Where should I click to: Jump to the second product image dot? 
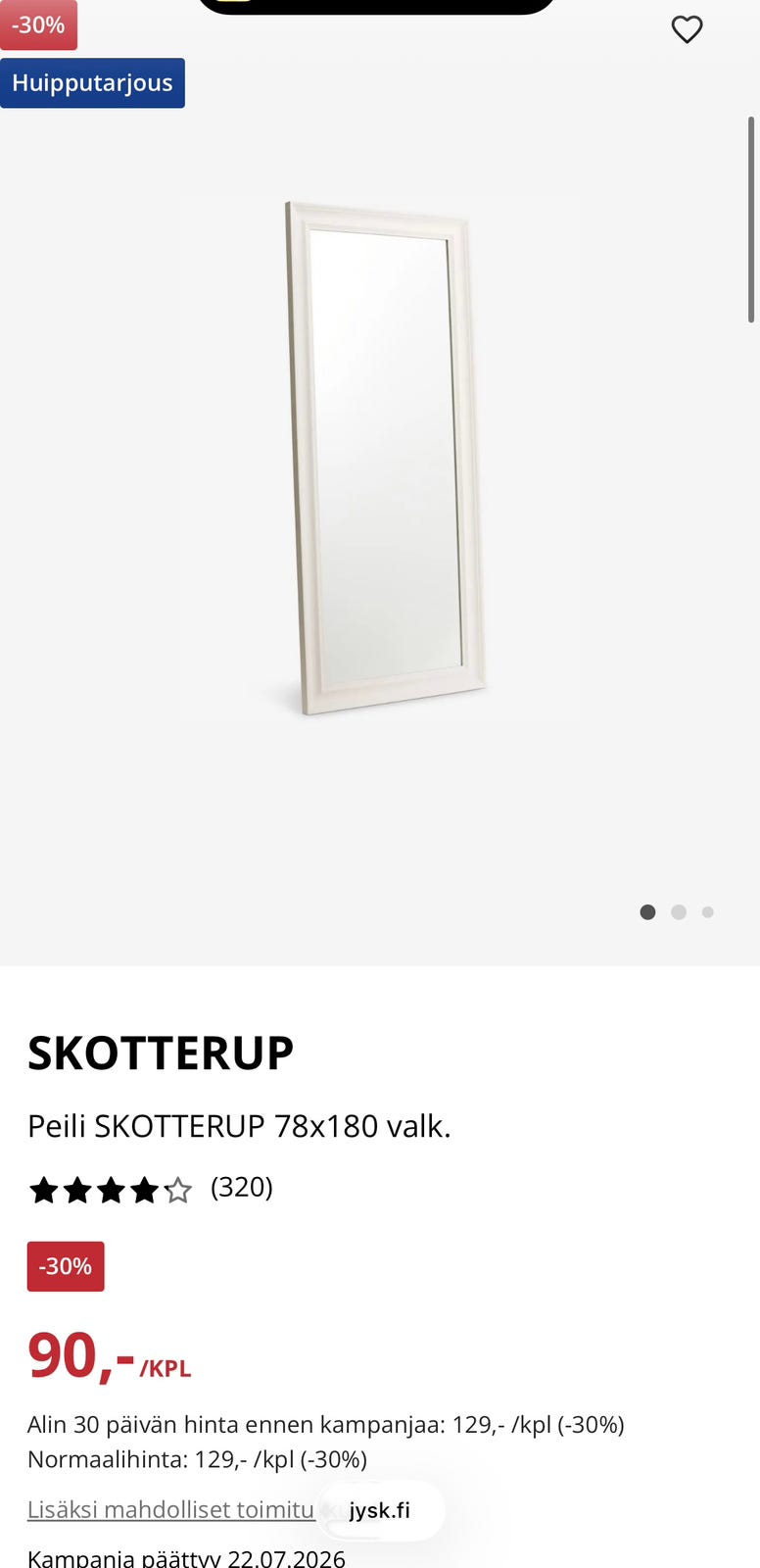pyautogui.click(x=679, y=912)
